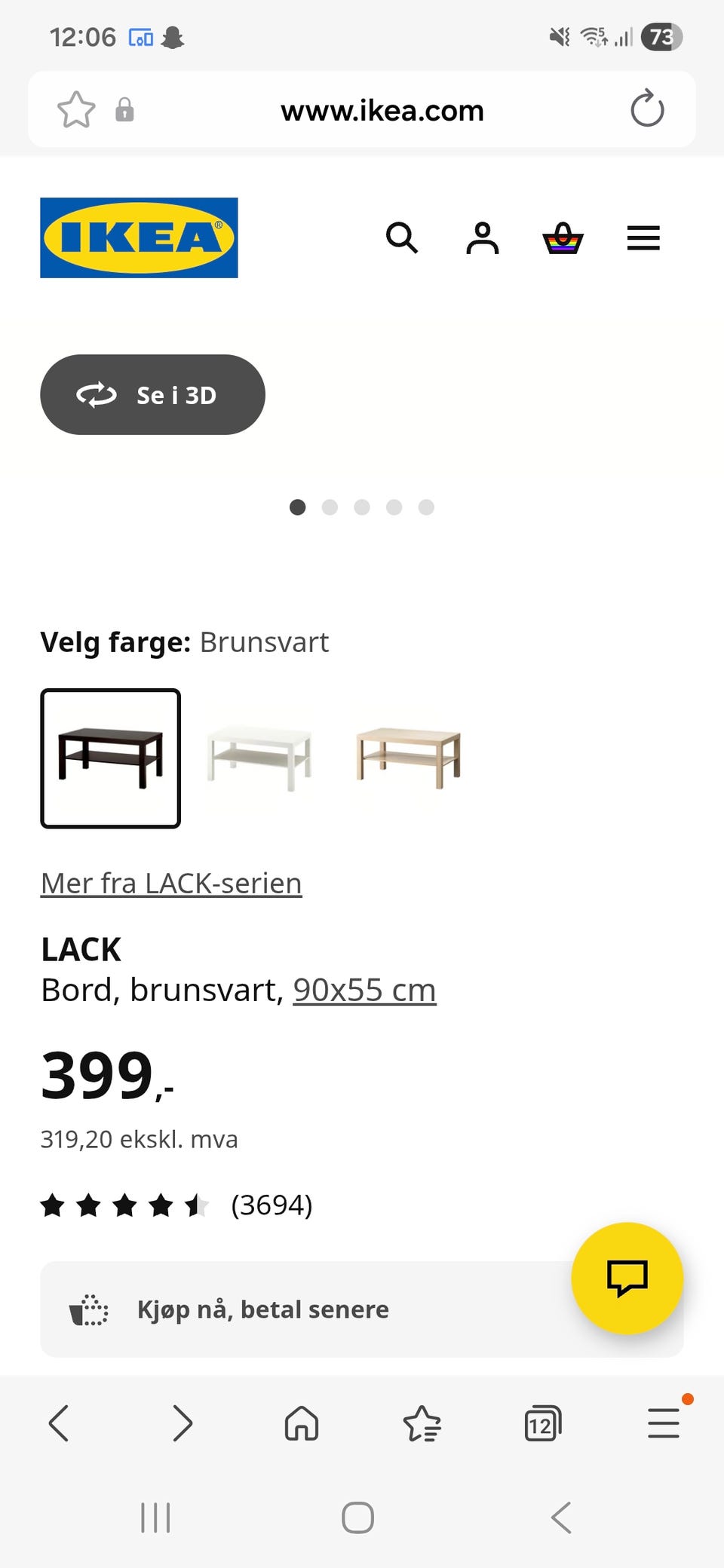Image resolution: width=724 pixels, height=1568 pixels.
Task: Go back to the previous page
Action: click(x=60, y=1423)
